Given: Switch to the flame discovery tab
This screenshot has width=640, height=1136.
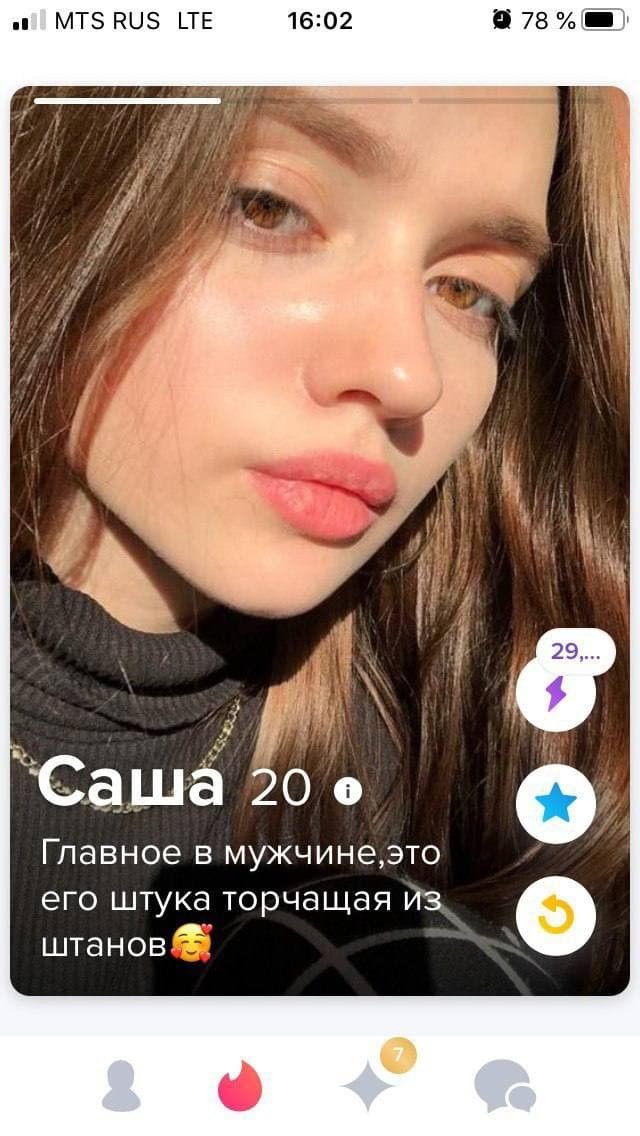Looking at the screenshot, I should point(240,1086).
